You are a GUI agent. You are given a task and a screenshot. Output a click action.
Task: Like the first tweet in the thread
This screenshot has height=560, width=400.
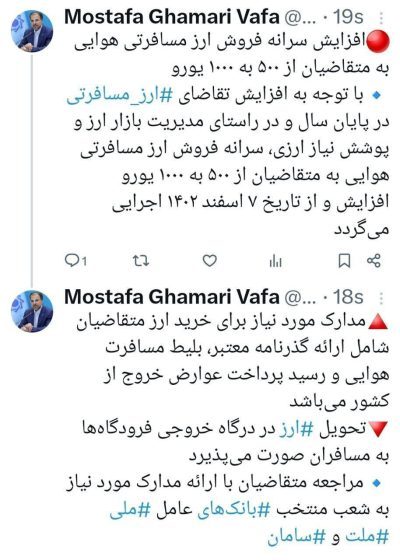click(x=210, y=261)
